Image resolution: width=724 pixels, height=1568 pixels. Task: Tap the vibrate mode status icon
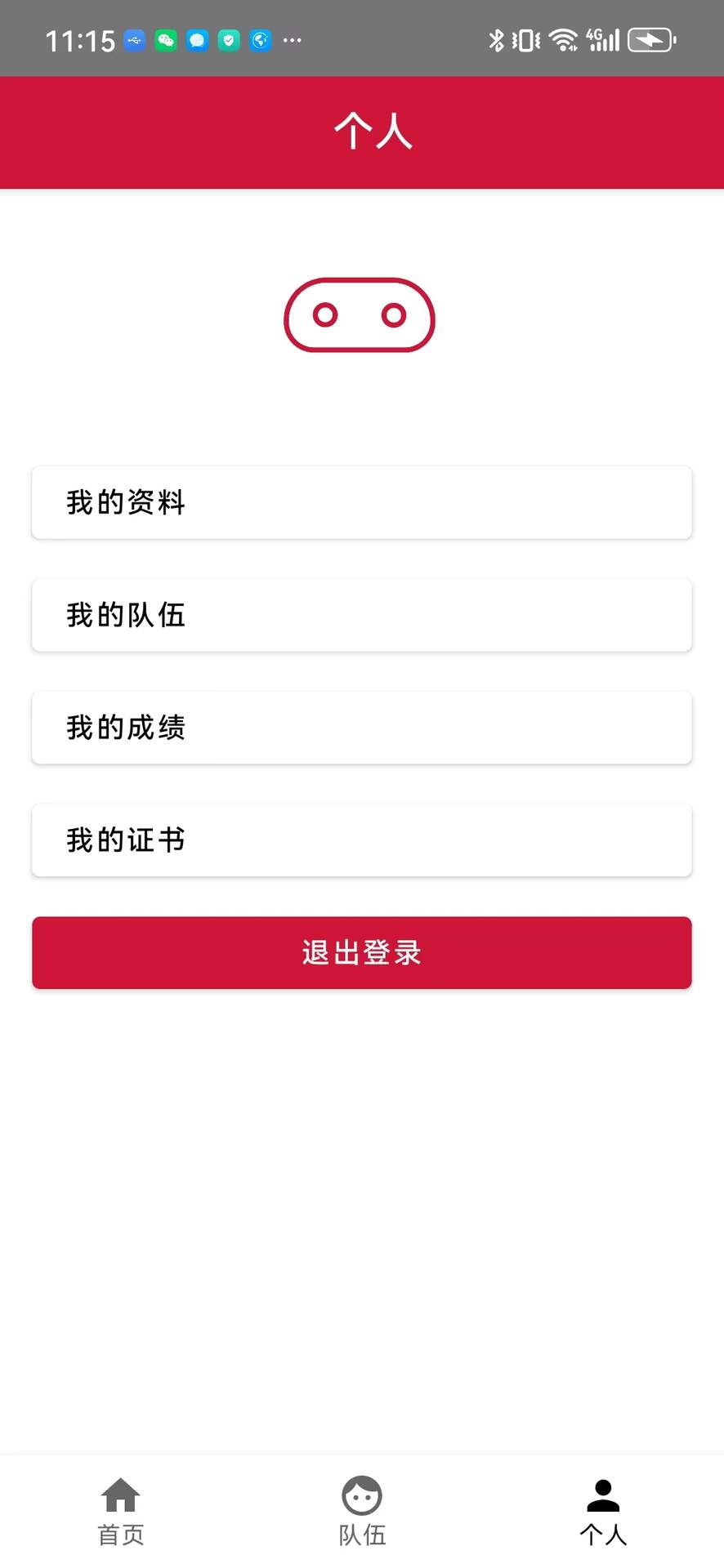(525, 39)
